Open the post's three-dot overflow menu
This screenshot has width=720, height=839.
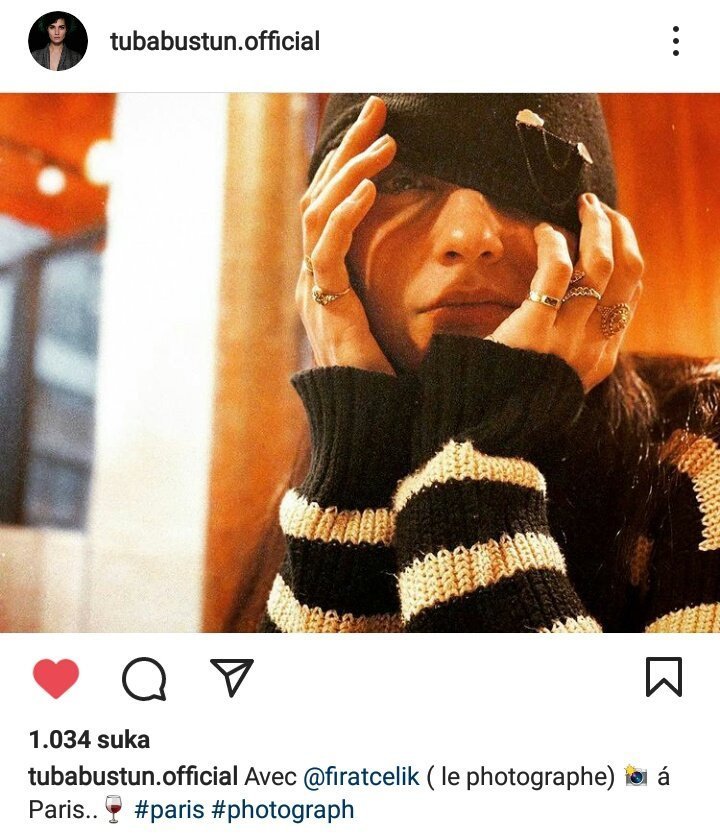676,41
